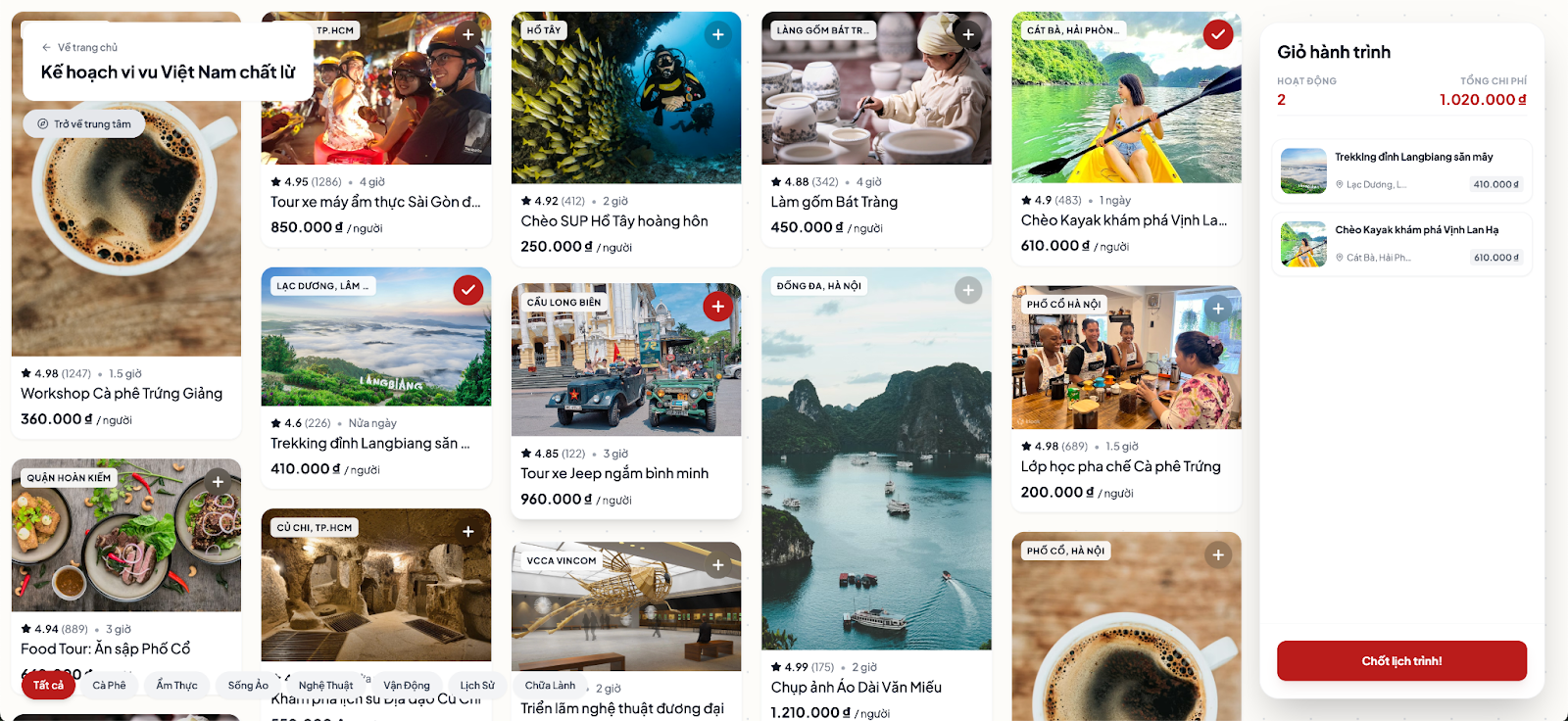The height and width of the screenshot is (721, 1568).
Task: Add Tour xe Jeep ngắm bình minh
Action: click(x=718, y=306)
